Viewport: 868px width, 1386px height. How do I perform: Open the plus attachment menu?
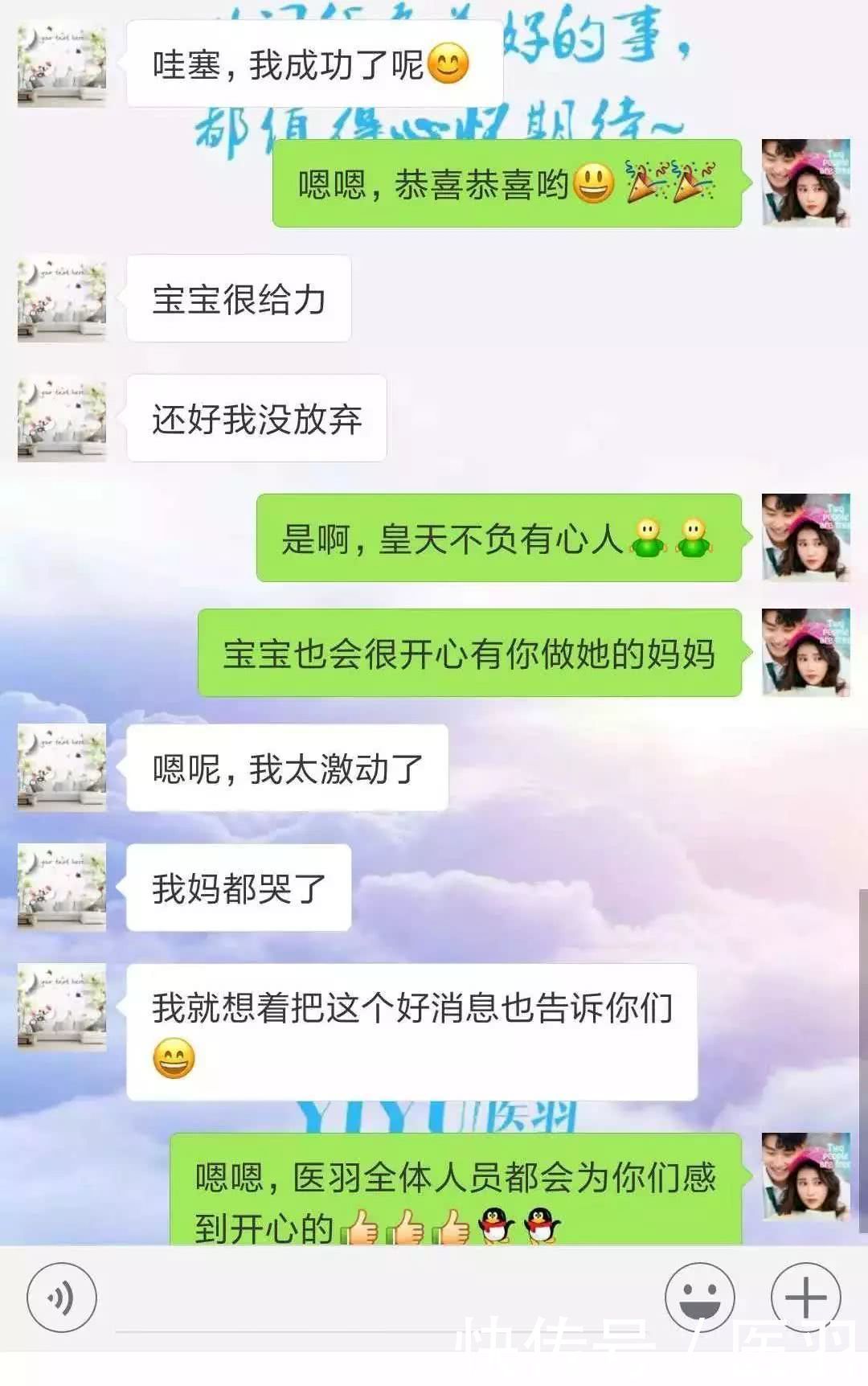[805, 1297]
